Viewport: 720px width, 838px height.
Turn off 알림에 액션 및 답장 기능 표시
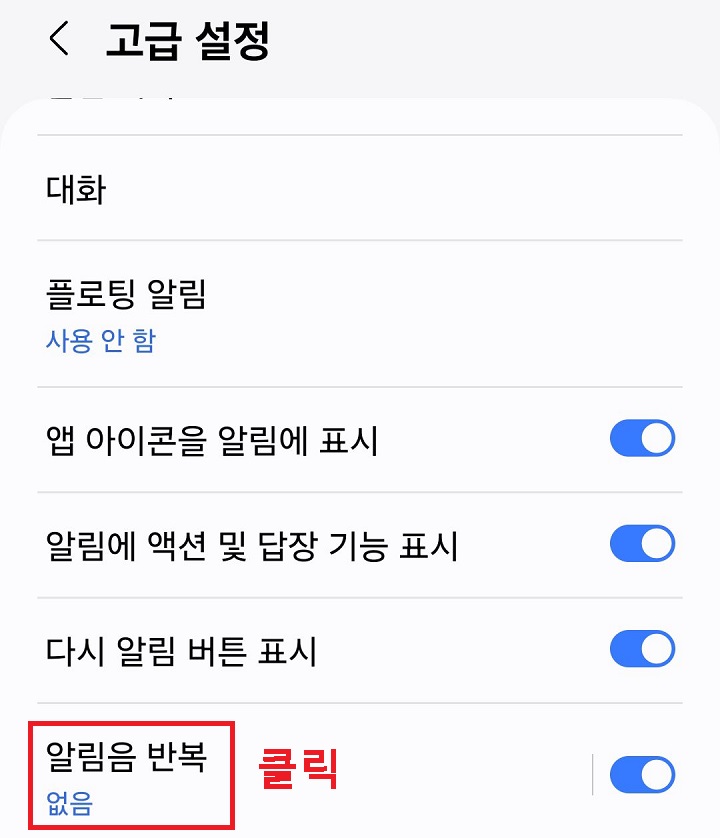click(x=641, y=543)
